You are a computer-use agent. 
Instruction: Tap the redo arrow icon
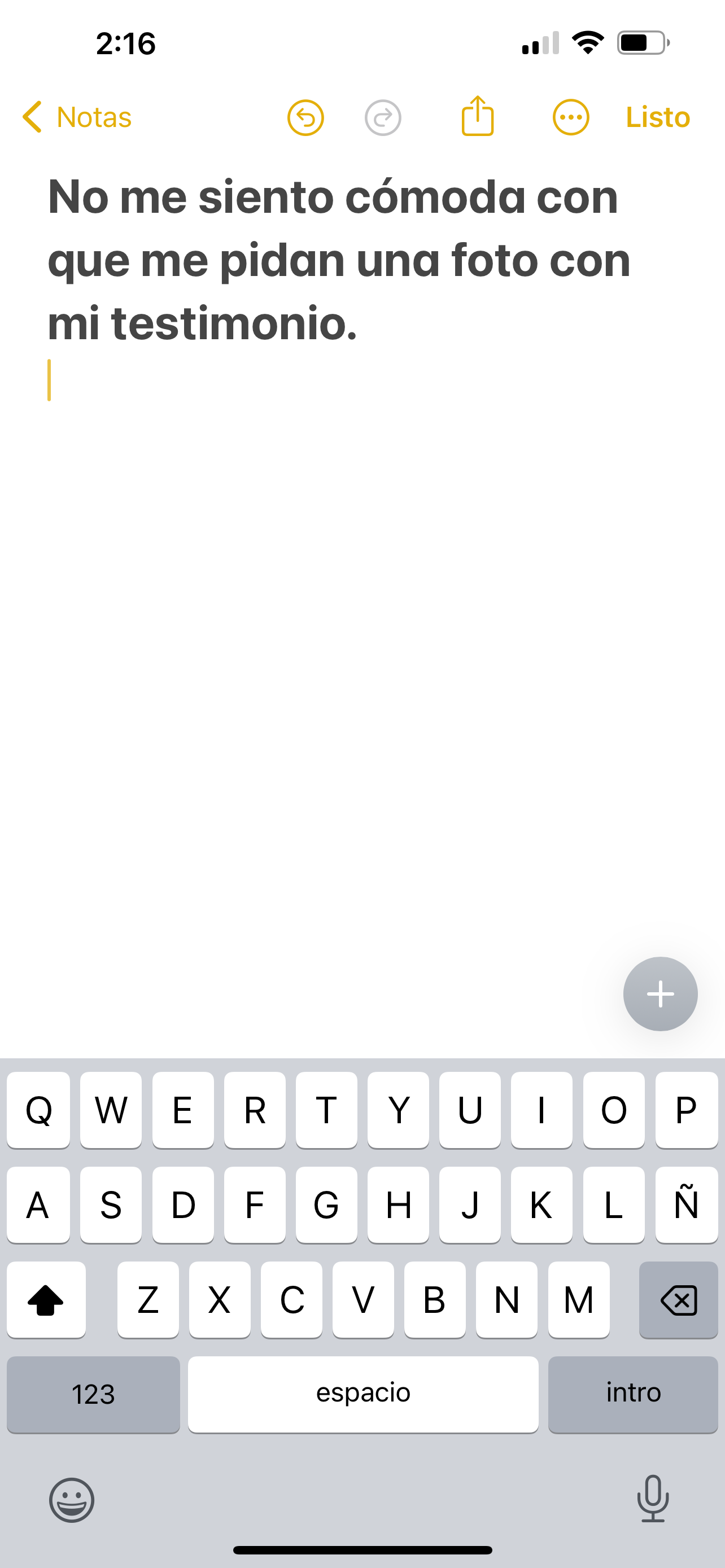[383, 117]
